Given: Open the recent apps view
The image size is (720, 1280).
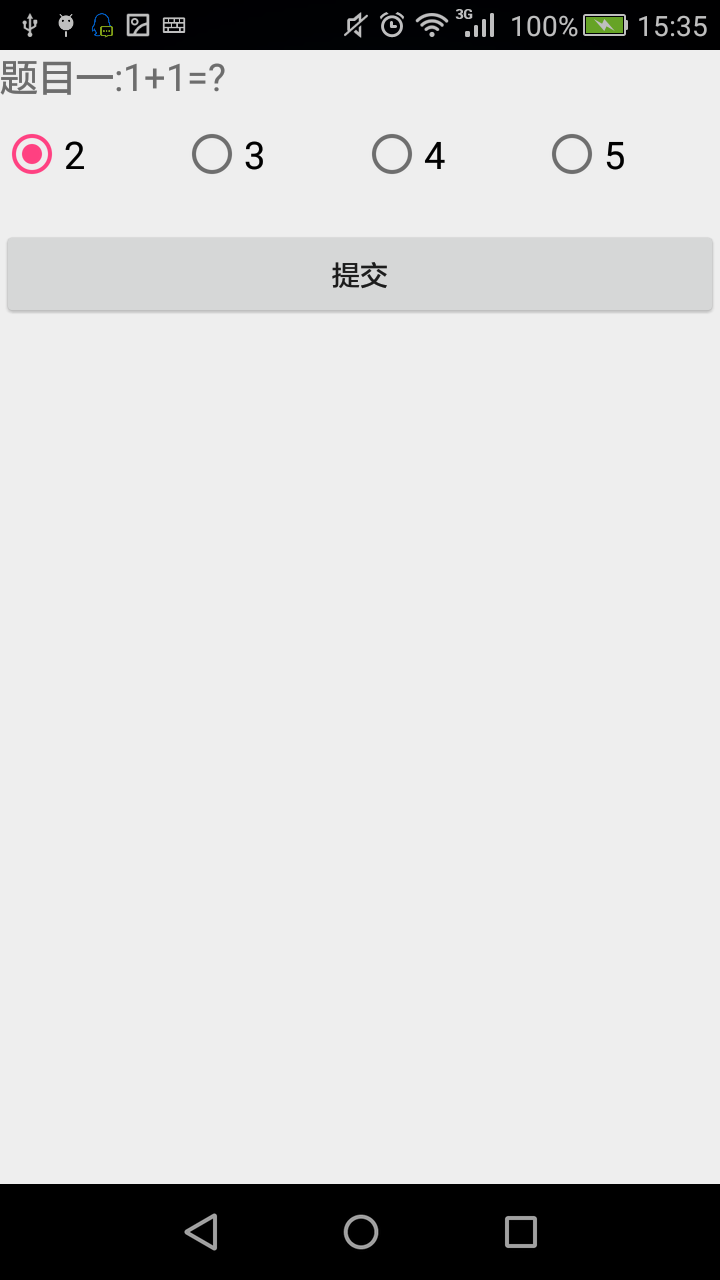Looking at the screenshot, I should click(520, 1231).
